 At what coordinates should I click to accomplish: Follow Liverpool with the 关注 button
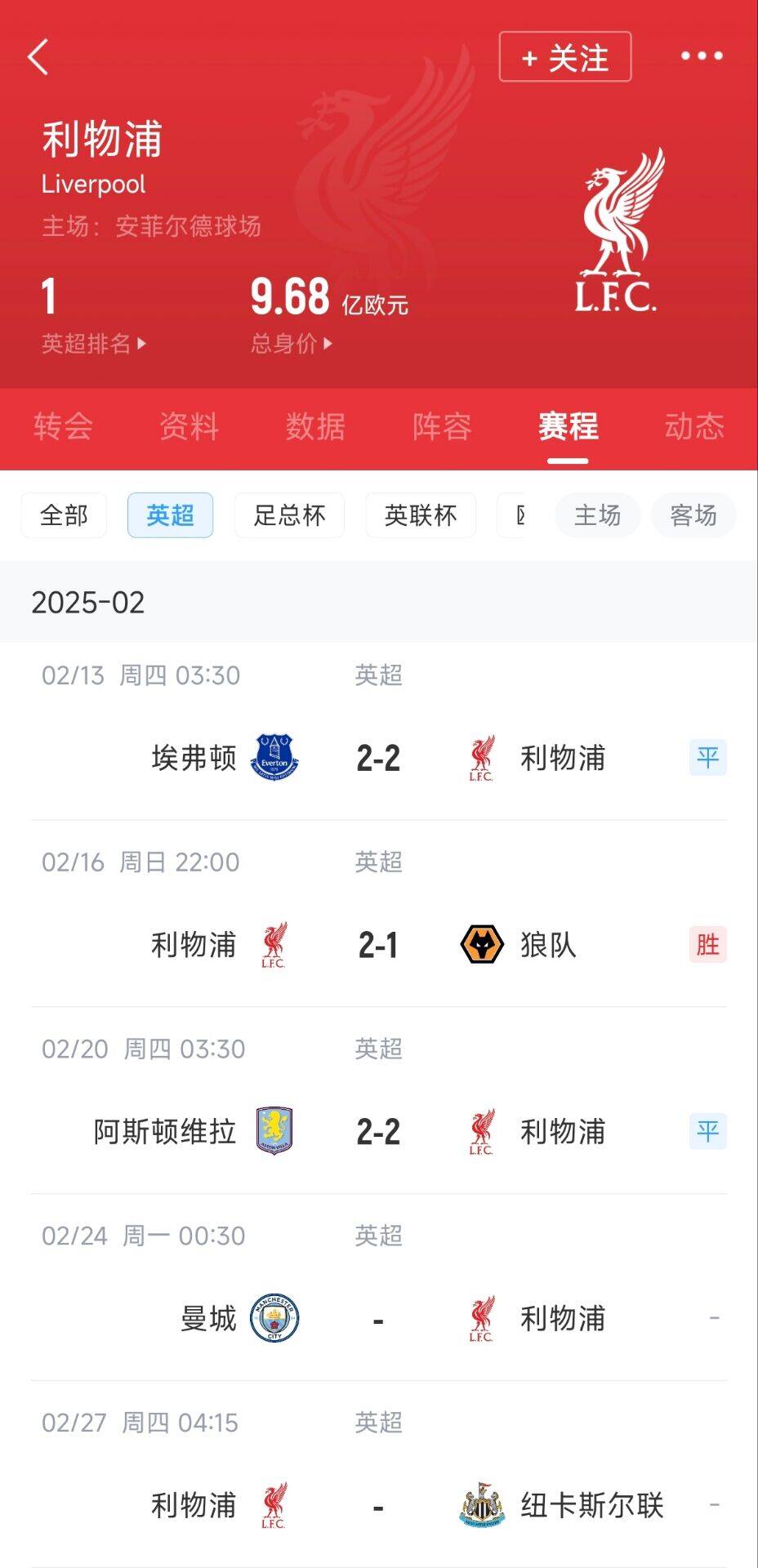coord(565,57)
